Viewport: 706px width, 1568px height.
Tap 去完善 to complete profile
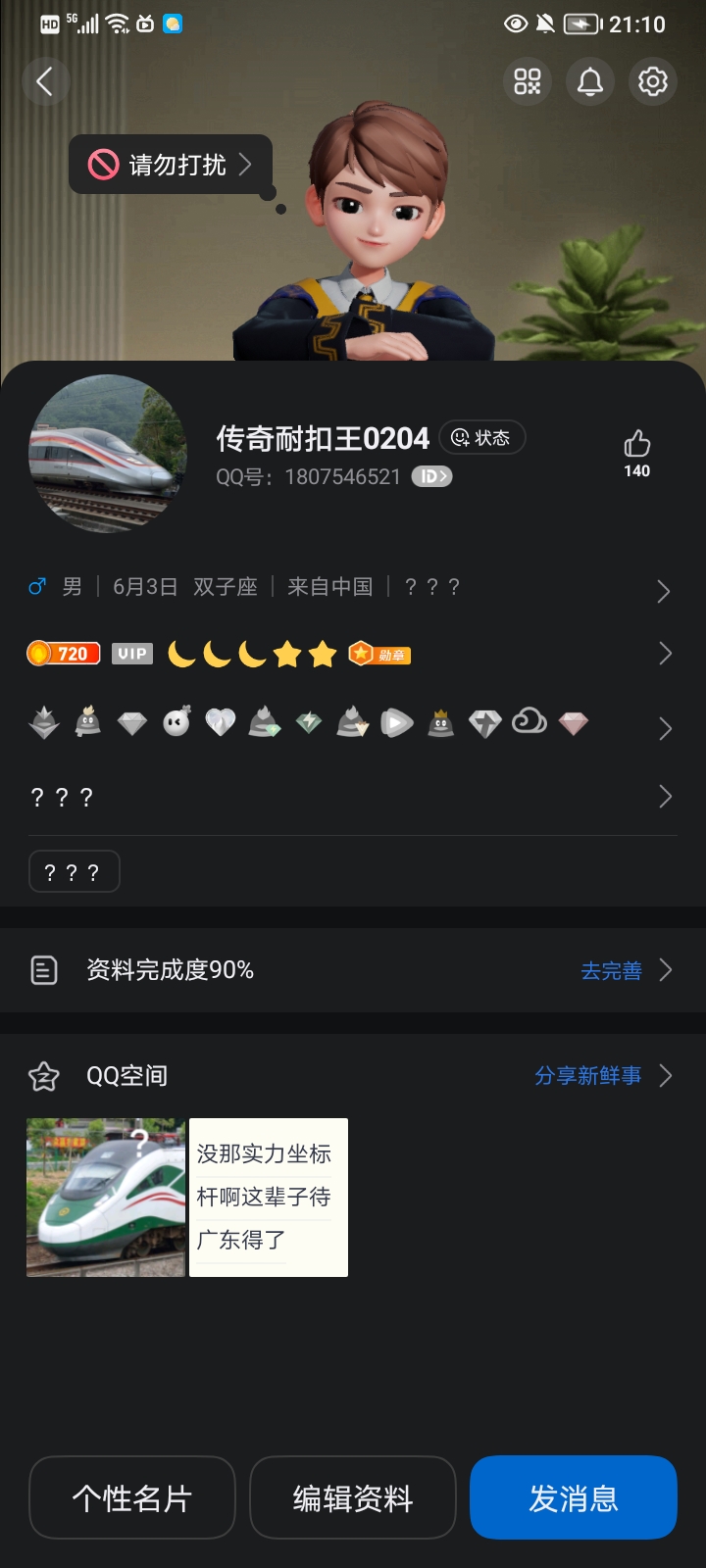coord(626,970)
